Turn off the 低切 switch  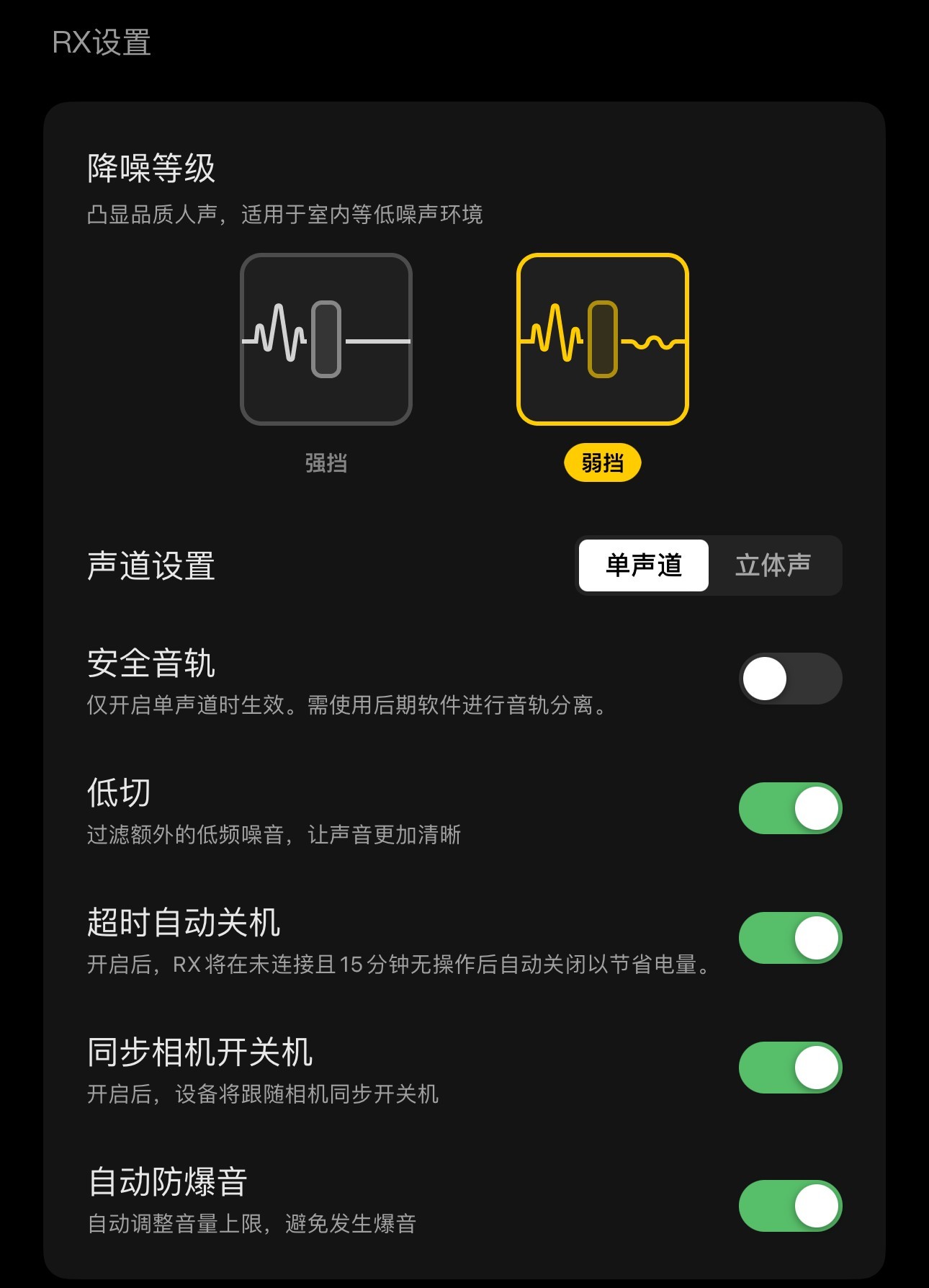point(790,808)
